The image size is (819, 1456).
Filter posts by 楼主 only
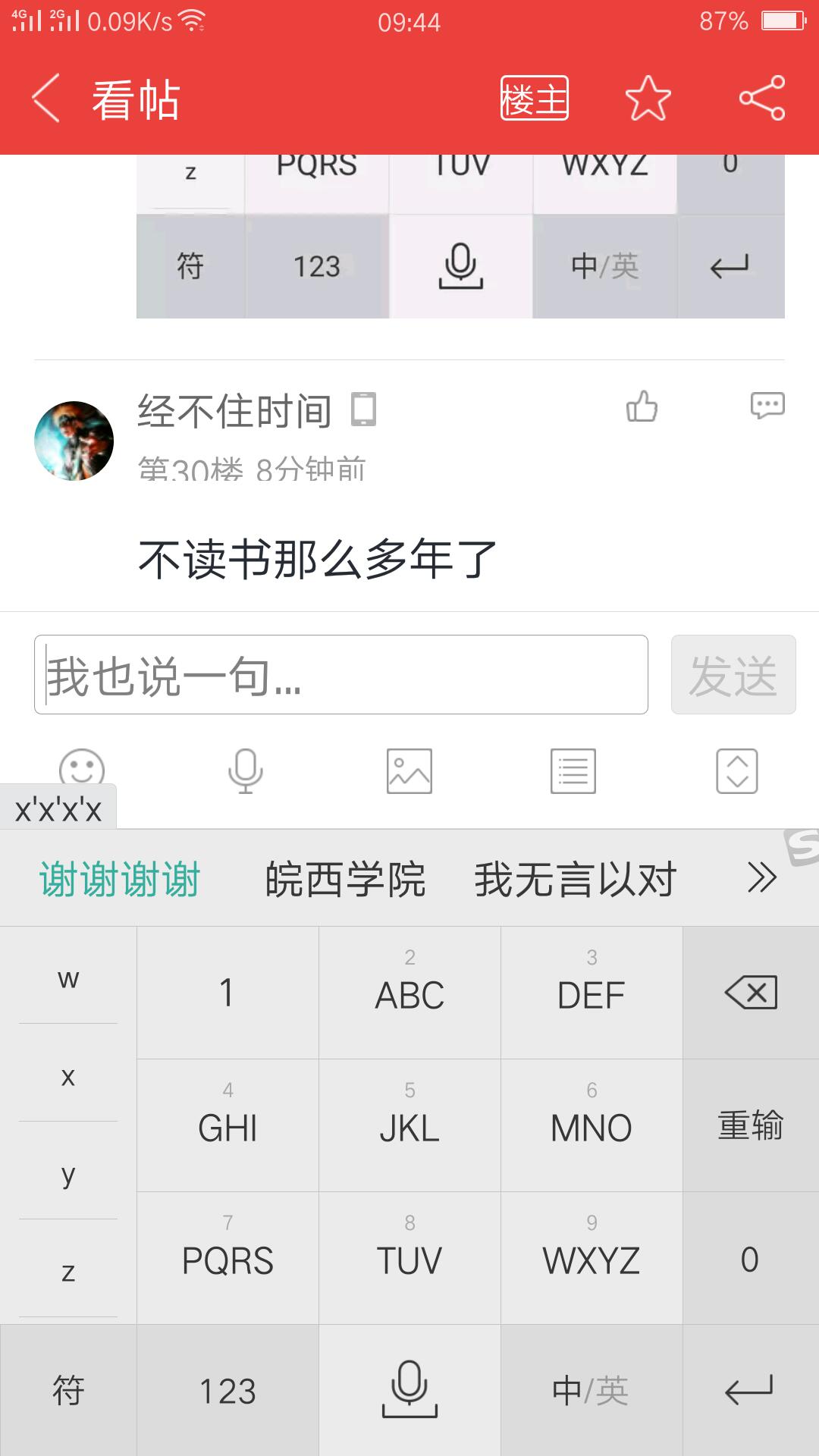click(x=534, y=99)
